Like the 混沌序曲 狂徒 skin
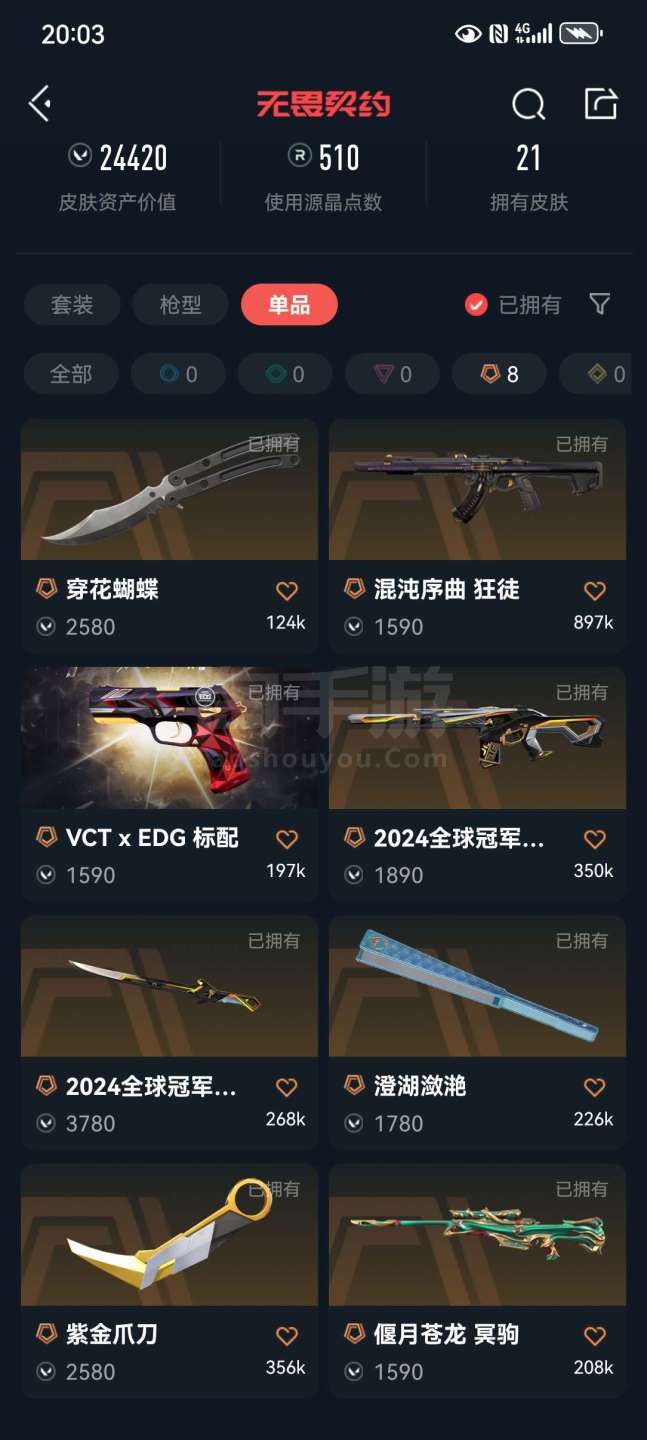This screenshot has height=1440, width=647. pyautogui.click(x=595, y=591)
